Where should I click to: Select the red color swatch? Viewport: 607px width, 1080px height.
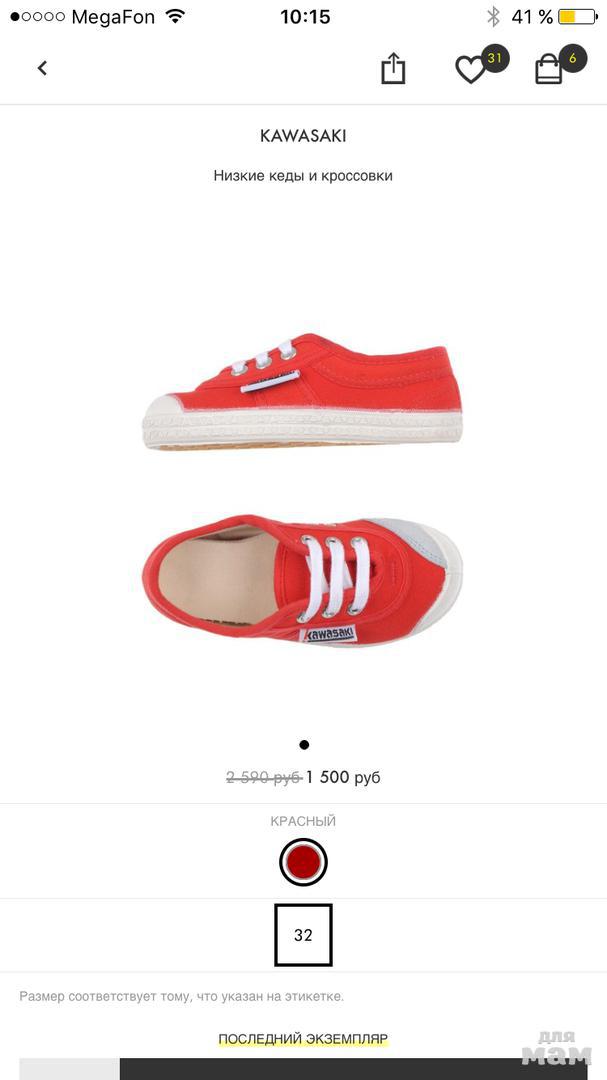(x=303, y=862)
